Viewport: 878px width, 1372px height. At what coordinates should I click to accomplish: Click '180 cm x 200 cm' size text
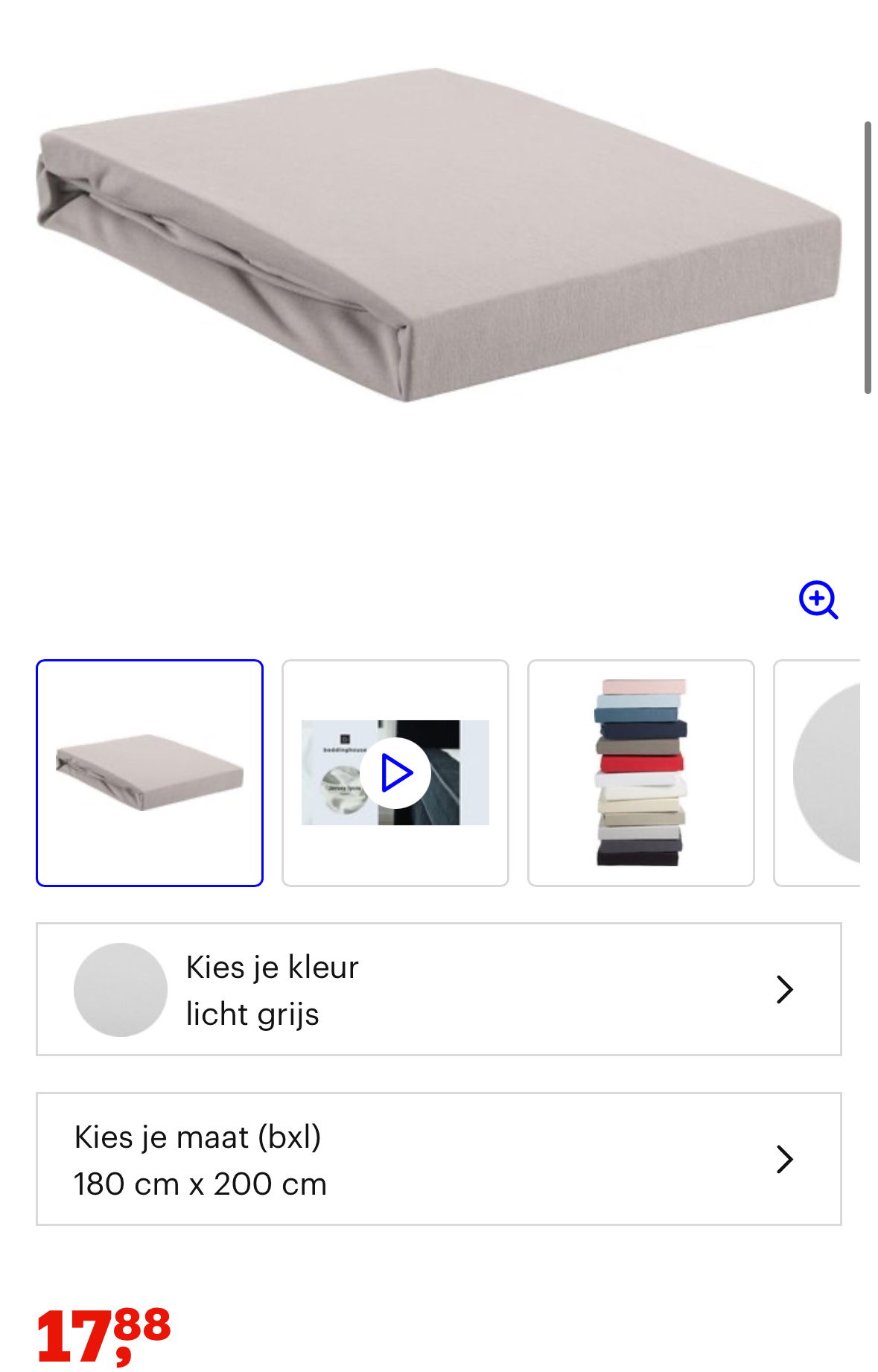coord(200,1184)
